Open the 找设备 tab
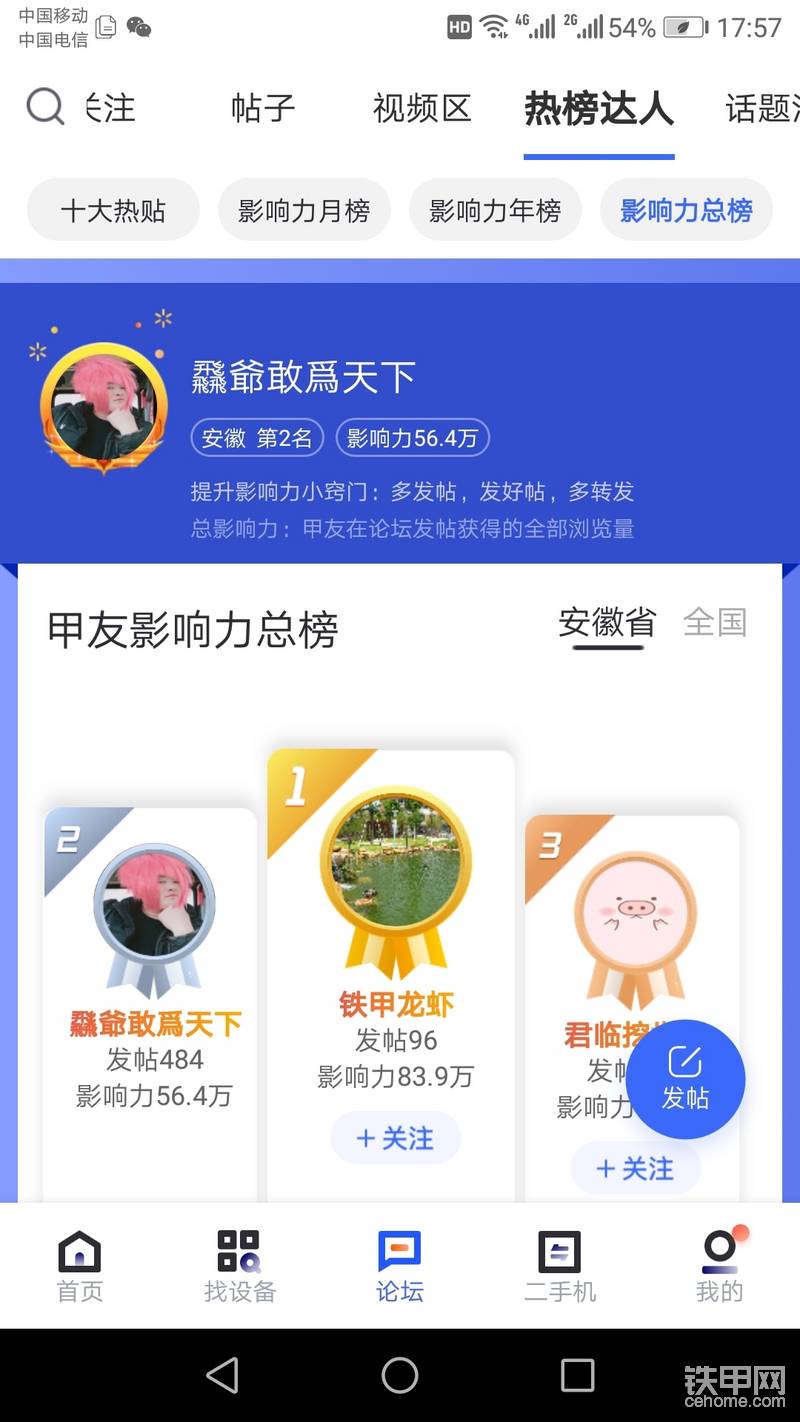The width and height of the screenshot is (800, 1422). click(240, 1266)
